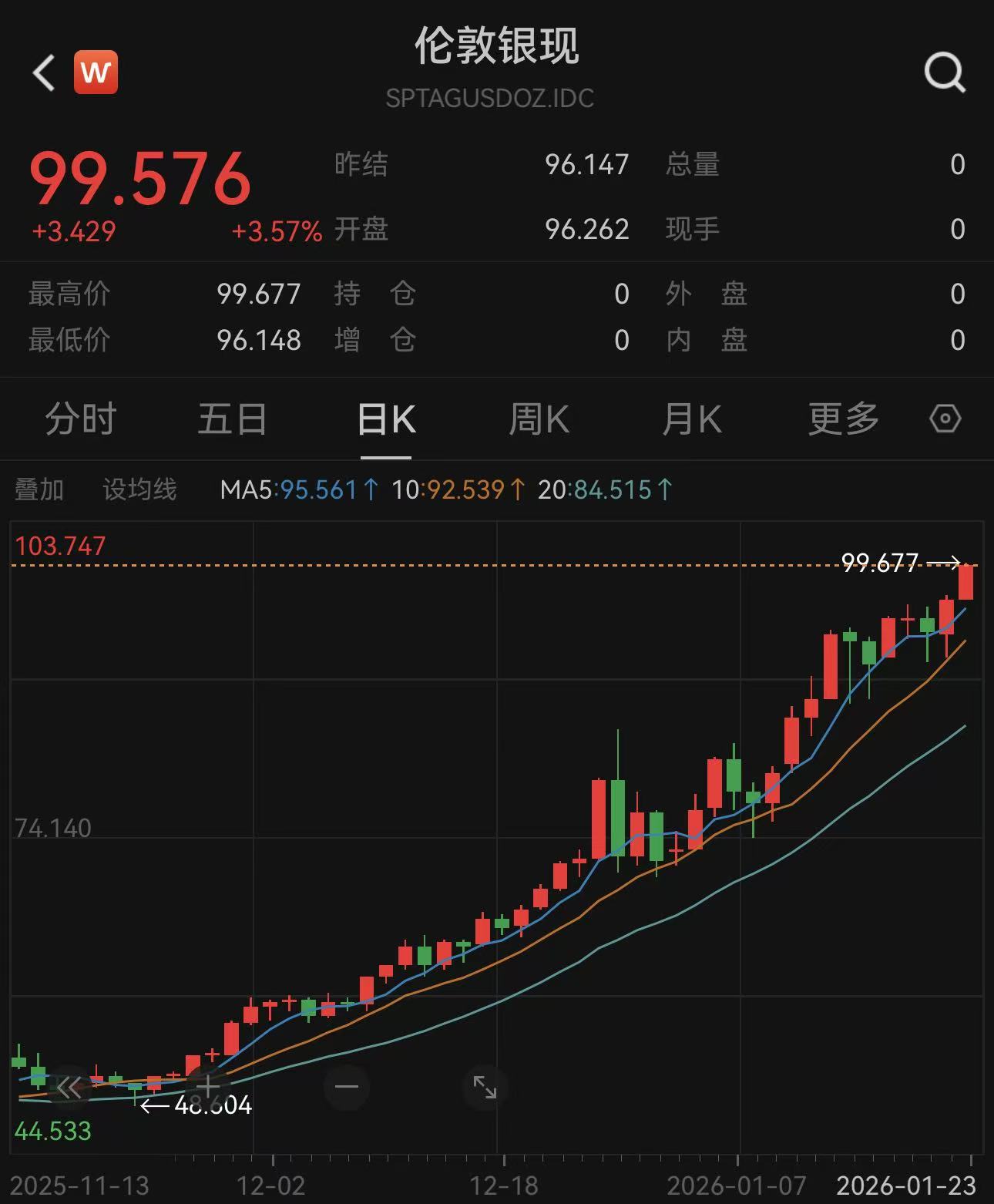The width and height of the screenshot is (994, 1204).
Task: Go back using the top-left arrow
Action: click(x=45, y=73)
